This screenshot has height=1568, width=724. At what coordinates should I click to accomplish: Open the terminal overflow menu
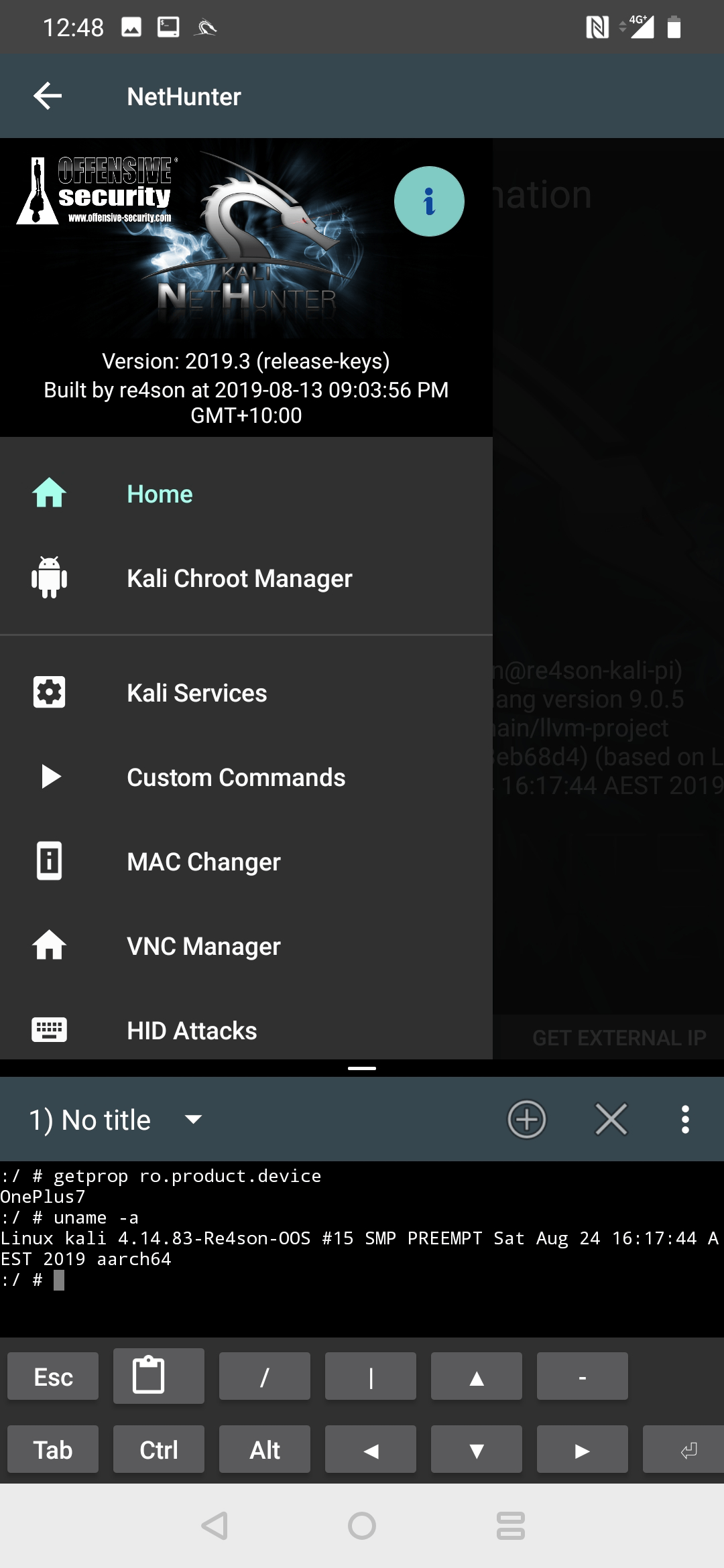pyautogui.click(x=684, y=1120)
